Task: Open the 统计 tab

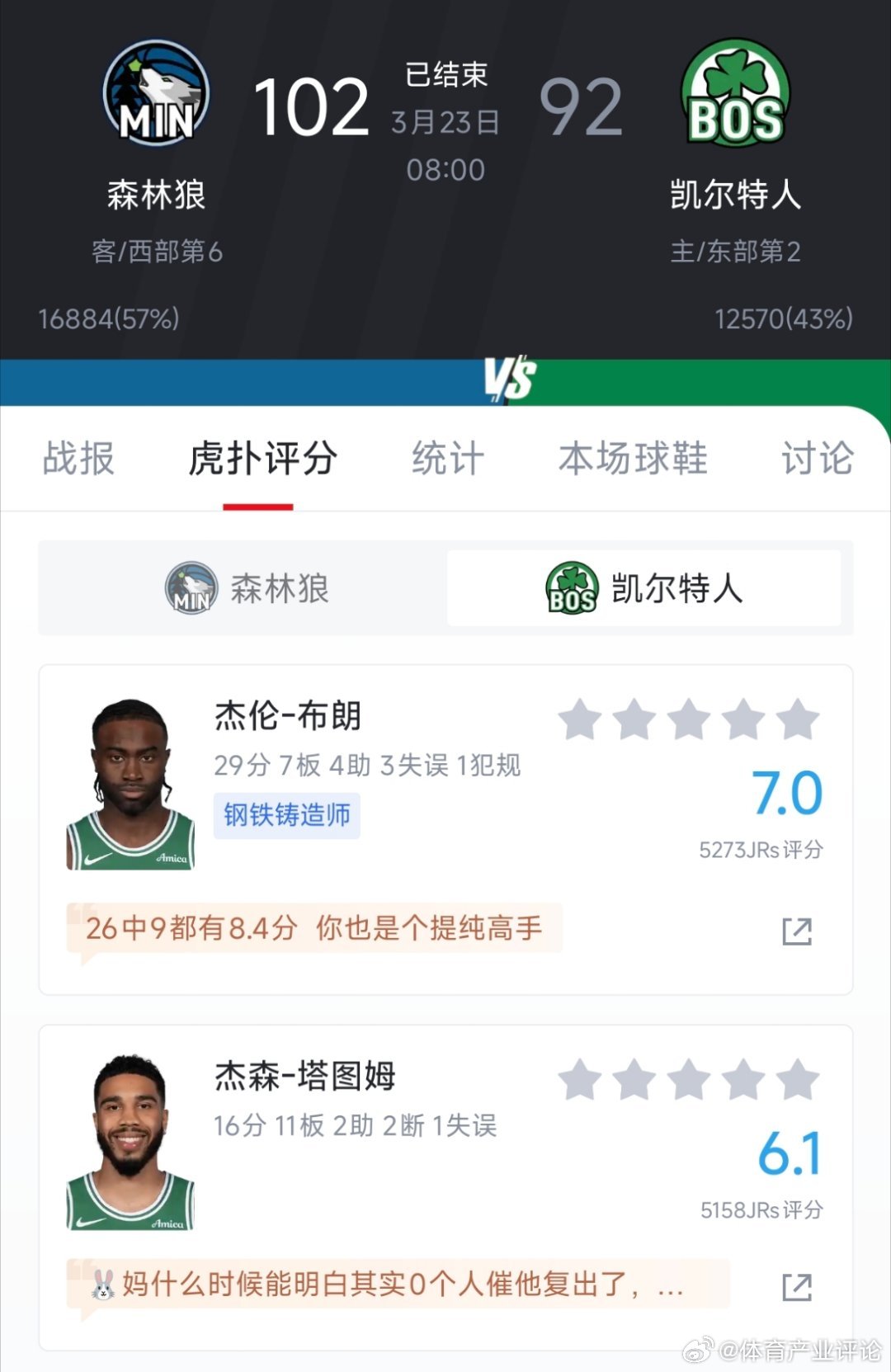Action: tap(446, 459)
